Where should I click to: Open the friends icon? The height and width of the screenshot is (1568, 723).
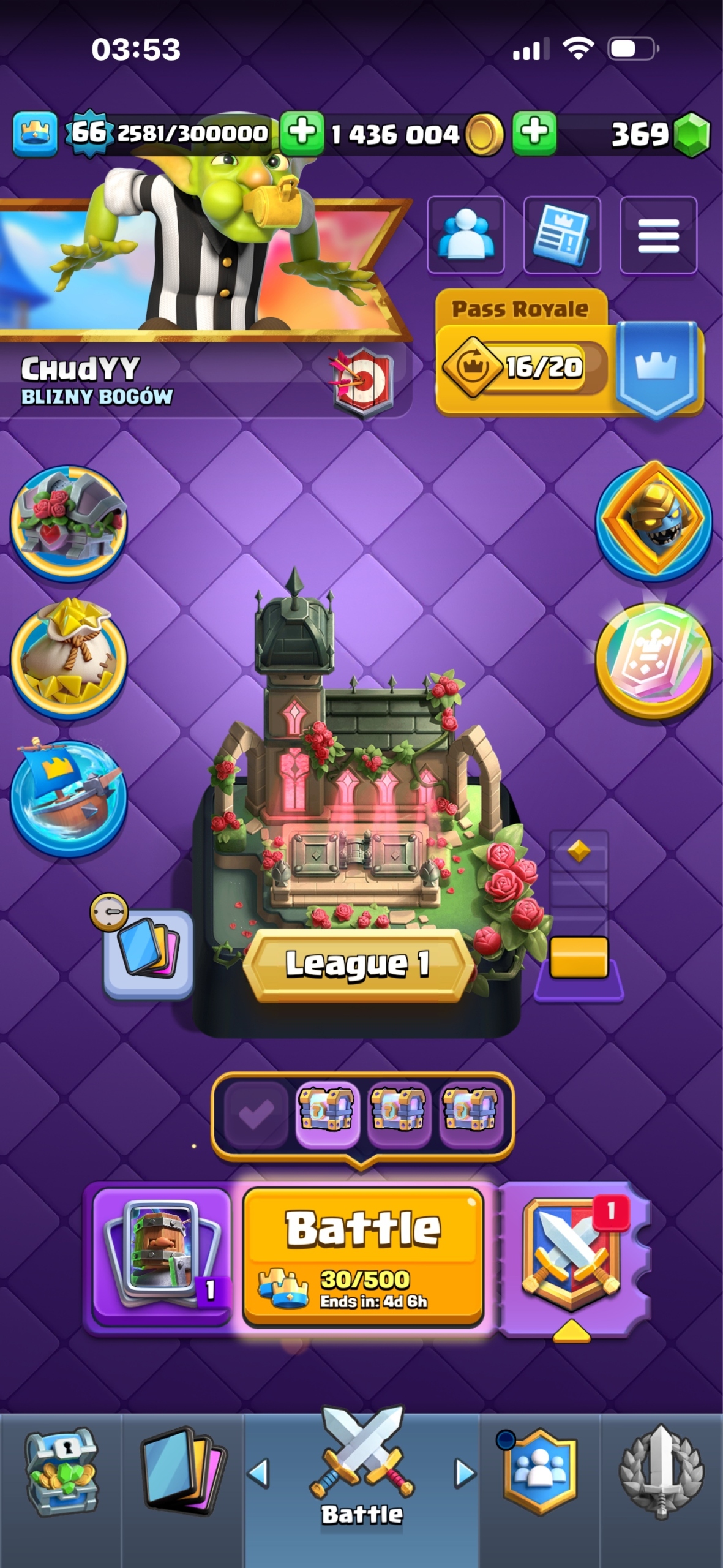pyautogui.click(x=465, y=235)
